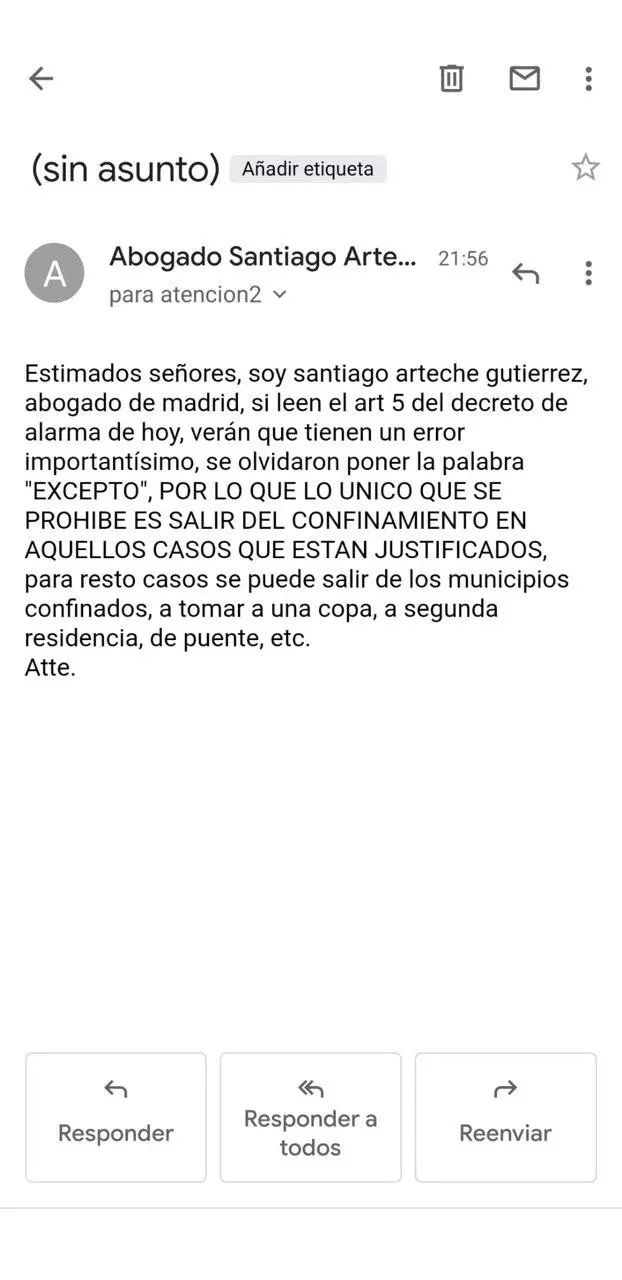Image resolution: width=622 pixels, height=1280 pixels.
Task: Open the message options menu beside reply
Action: click(588, 273)
